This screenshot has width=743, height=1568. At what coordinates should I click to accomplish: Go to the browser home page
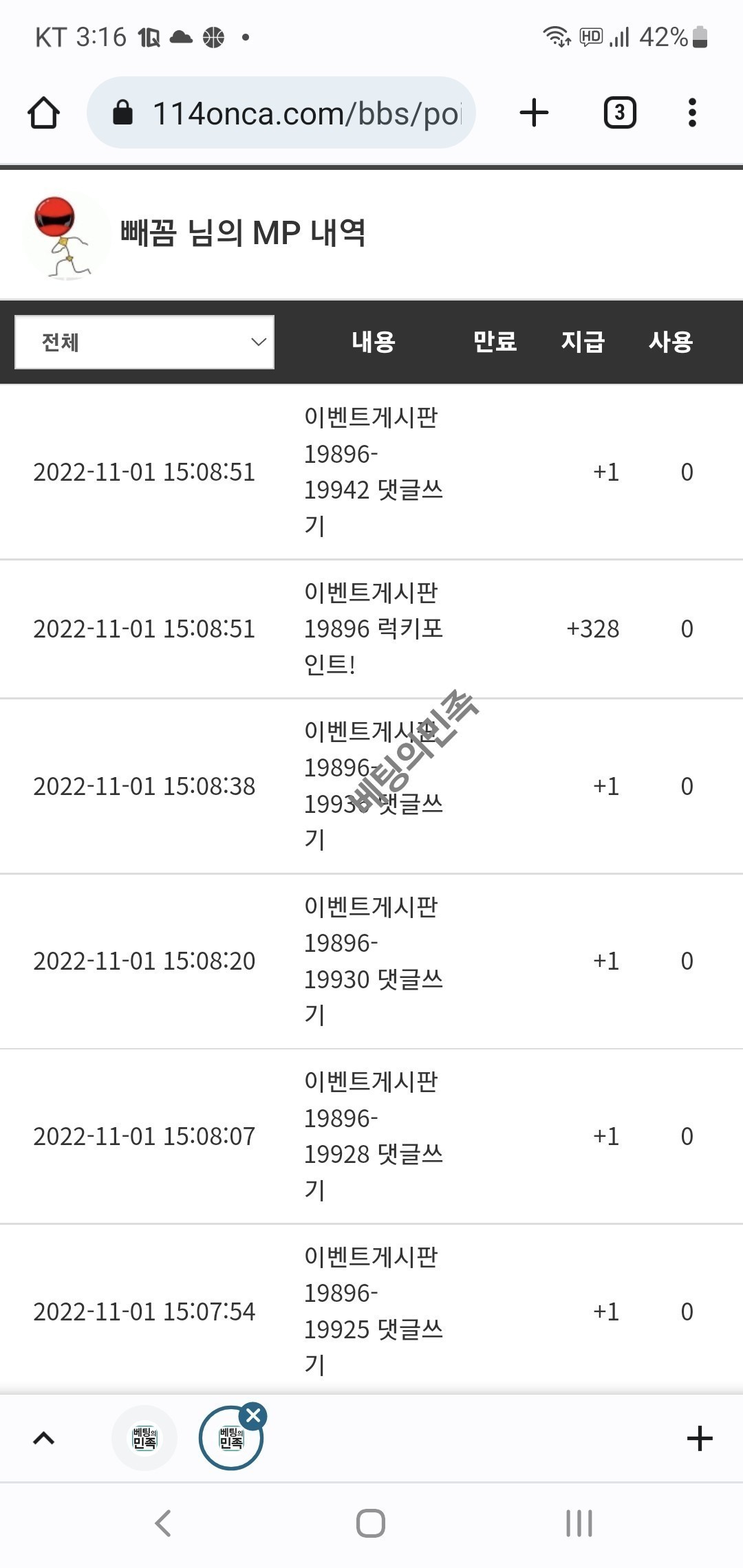pyautogui.click(x=43, y=113)
